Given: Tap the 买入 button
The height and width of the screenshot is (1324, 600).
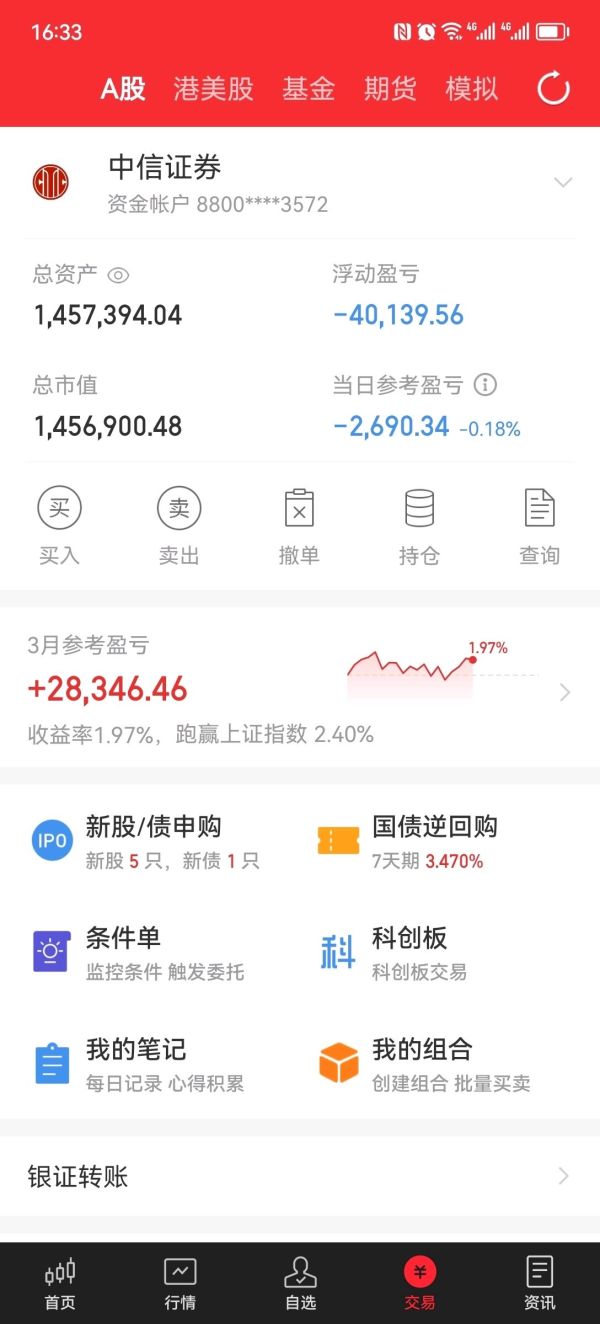Looking at the screenshot, I should pyautogui.click(x=59, y=527).
